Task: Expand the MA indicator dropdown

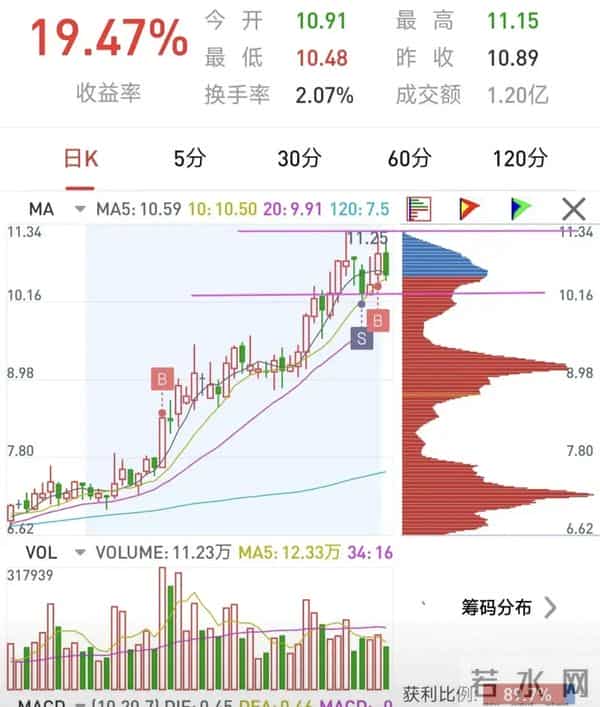Action: pos(79,209)
